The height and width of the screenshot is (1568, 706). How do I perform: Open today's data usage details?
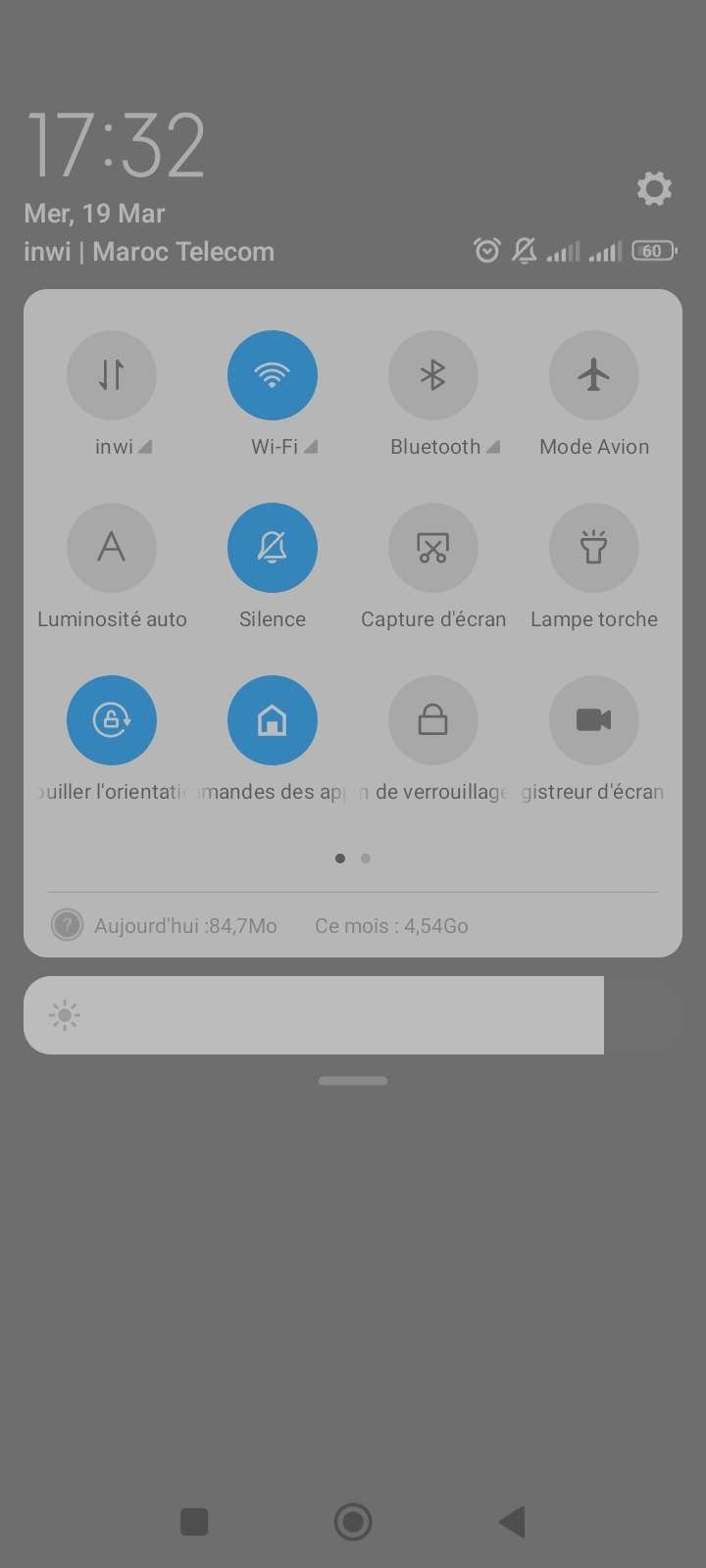(x=185, y=925)
